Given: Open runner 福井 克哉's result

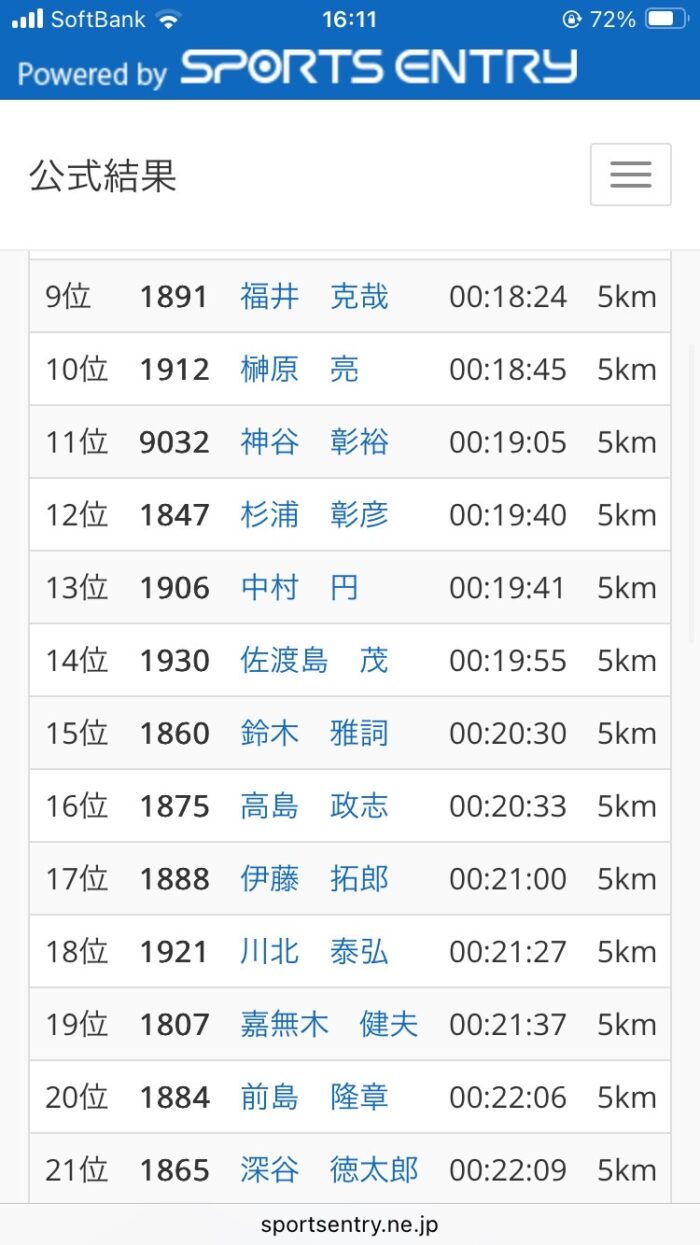Looking at the screenshot, I should click(x=314, y=297).
